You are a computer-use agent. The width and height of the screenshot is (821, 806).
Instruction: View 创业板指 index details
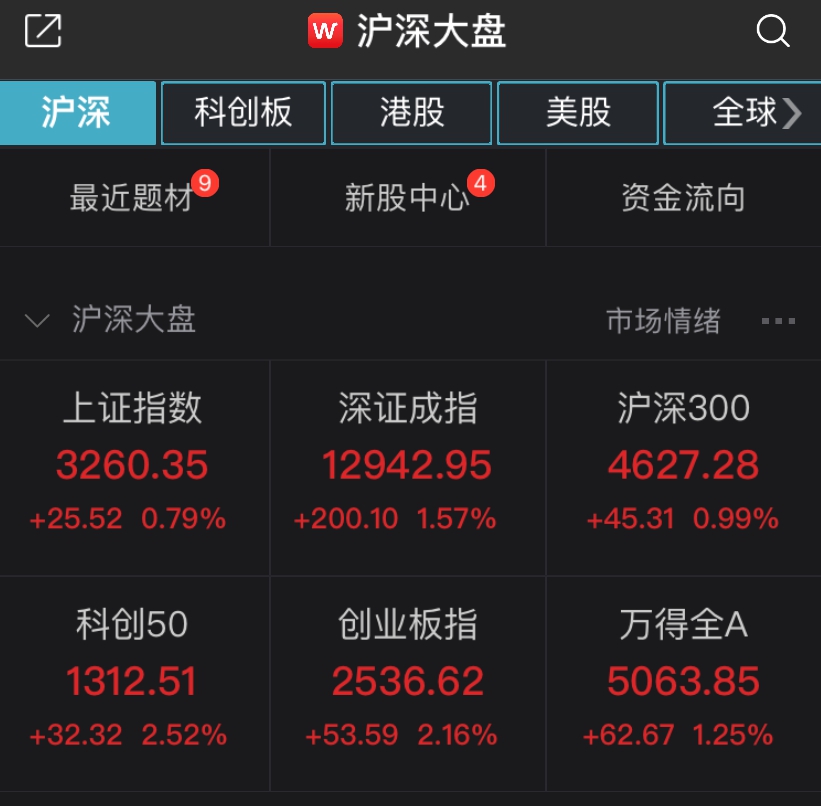point(407,682)
